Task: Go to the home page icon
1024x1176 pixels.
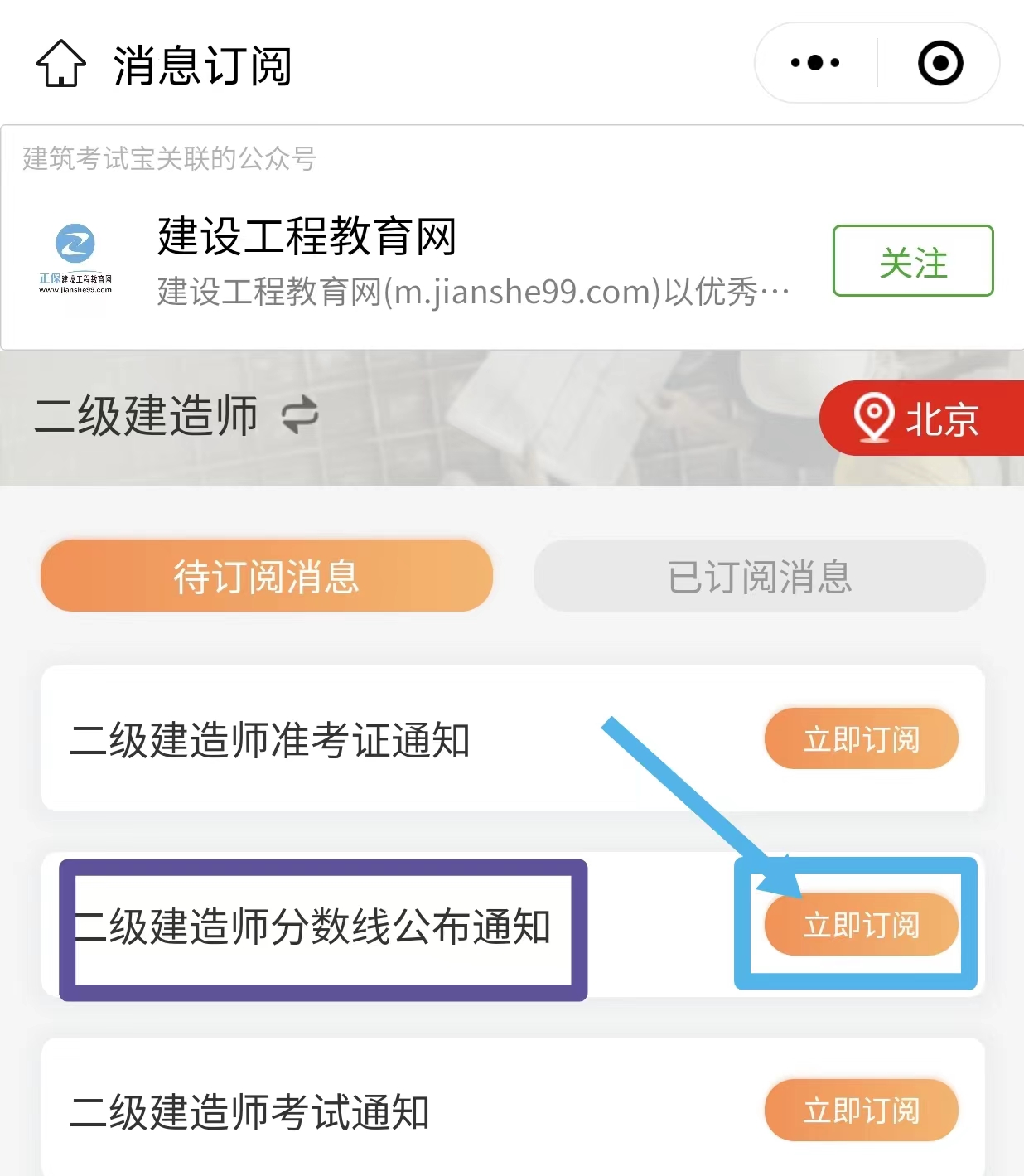Action: coord(60,64)
